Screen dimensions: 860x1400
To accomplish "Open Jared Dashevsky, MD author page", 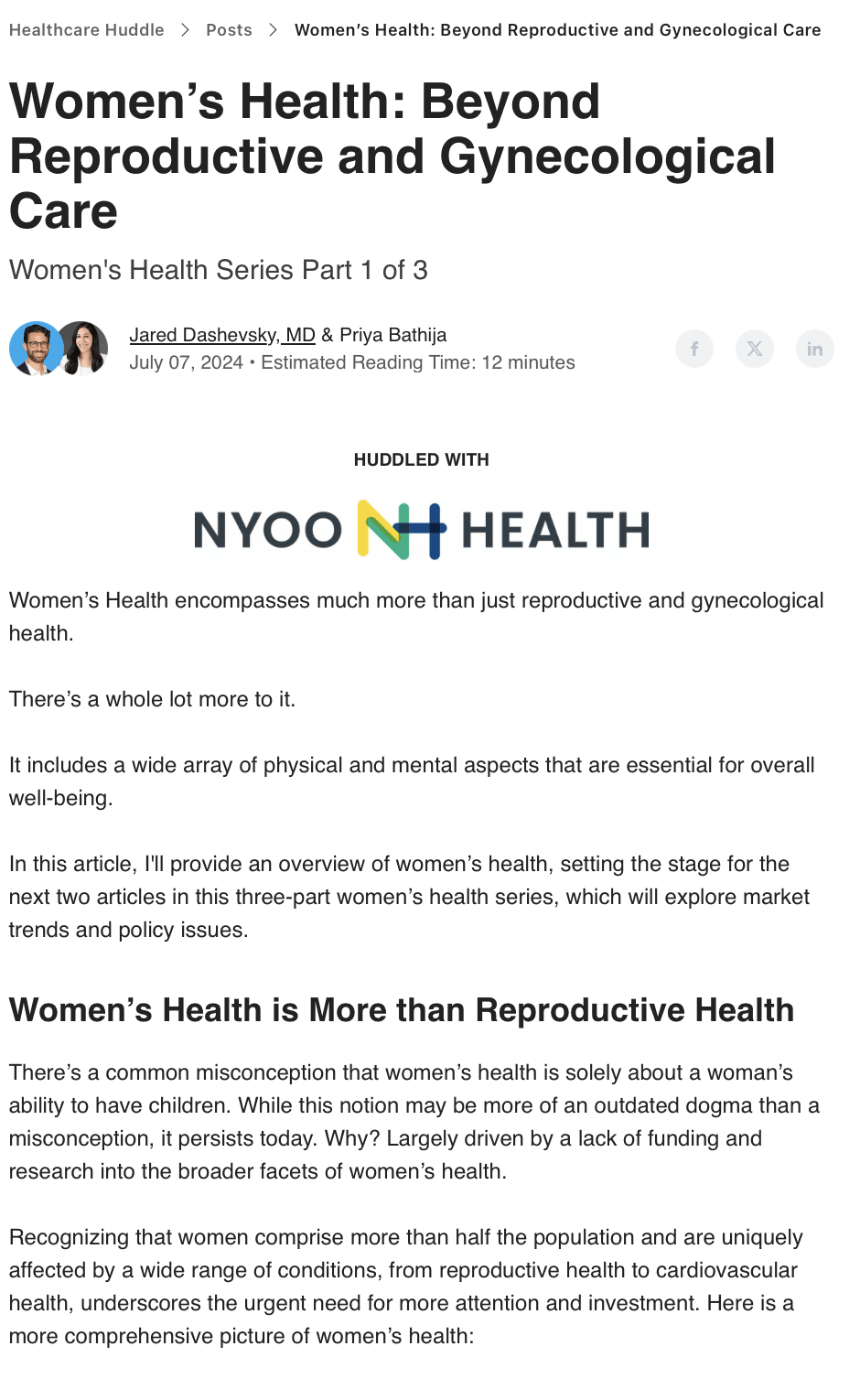I will click(222, 335).
